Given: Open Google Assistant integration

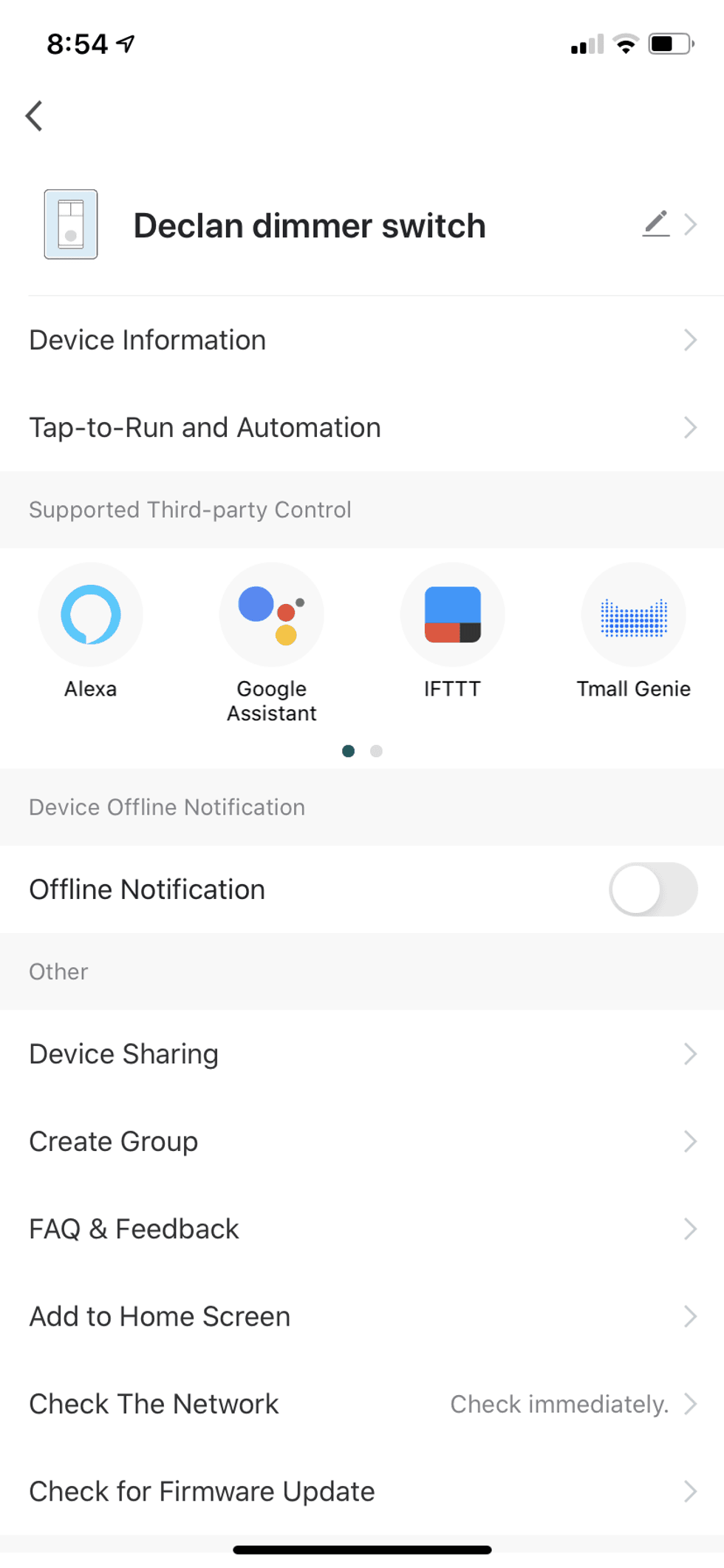Looking at the screenshot, I should pyautogui.click(x=271, y=614).
